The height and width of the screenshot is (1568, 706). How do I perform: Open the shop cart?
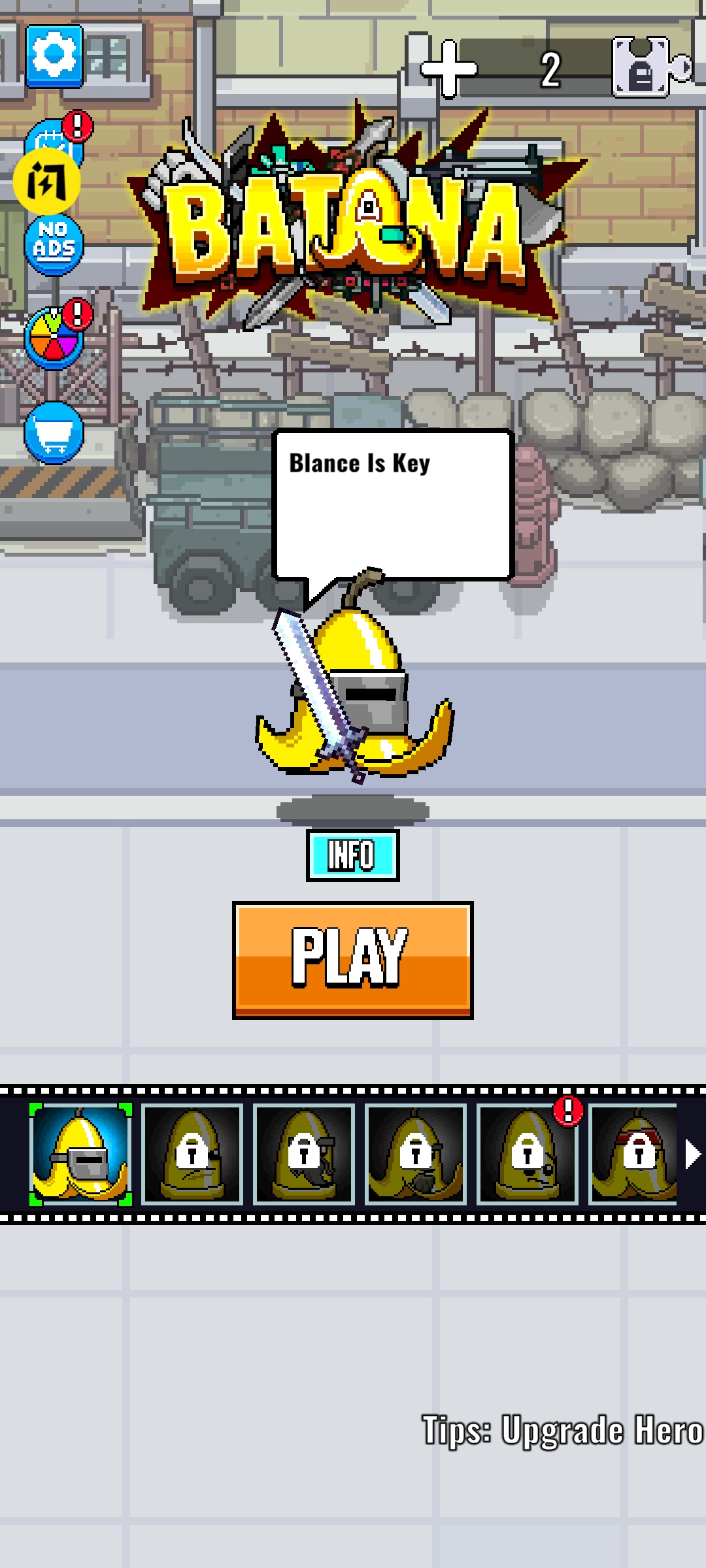click(x=54, y=433)
